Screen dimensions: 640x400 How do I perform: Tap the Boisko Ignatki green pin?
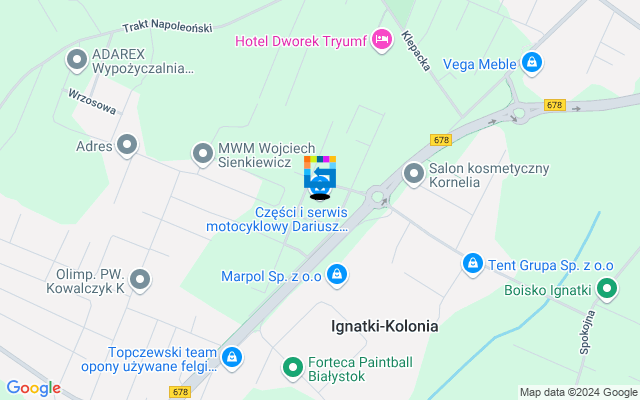(x=606, y=291)
